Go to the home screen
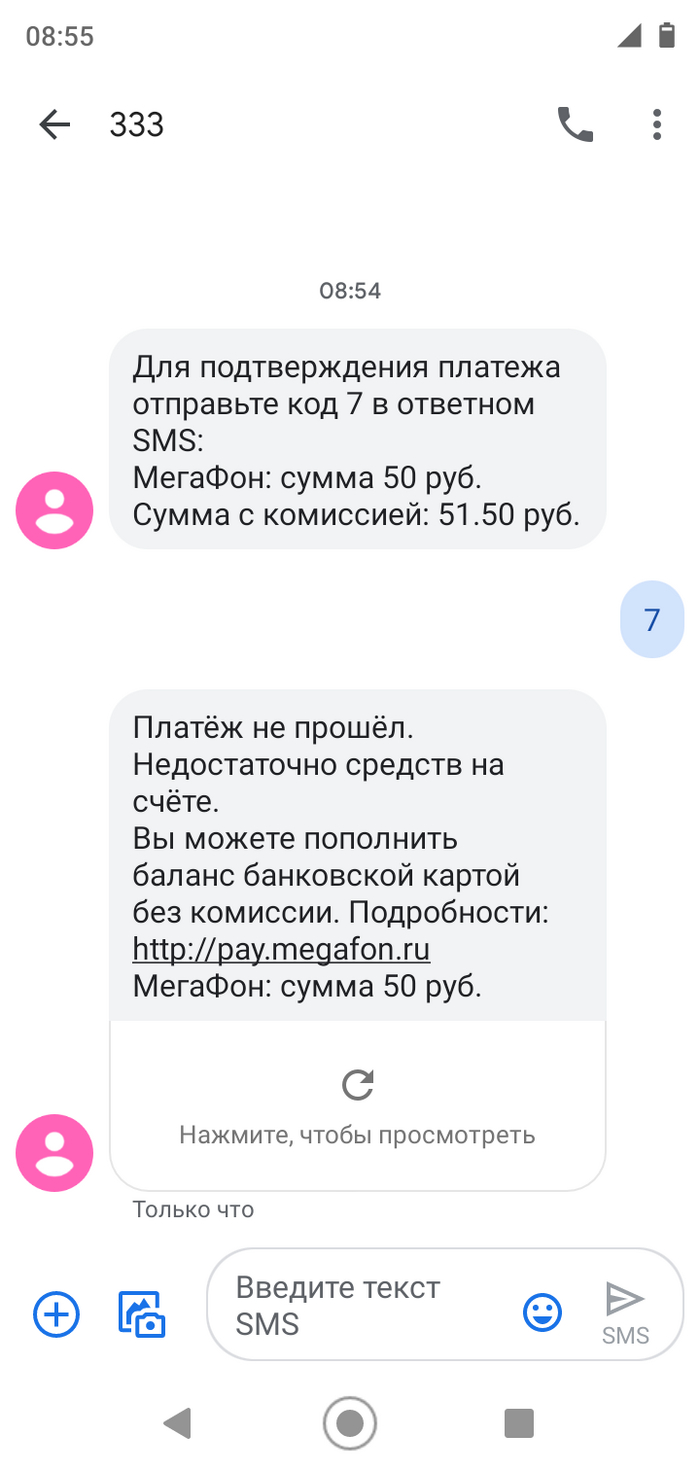Image resolution: width=700 pixels, height=1470 pixels. click(350, 1422)
